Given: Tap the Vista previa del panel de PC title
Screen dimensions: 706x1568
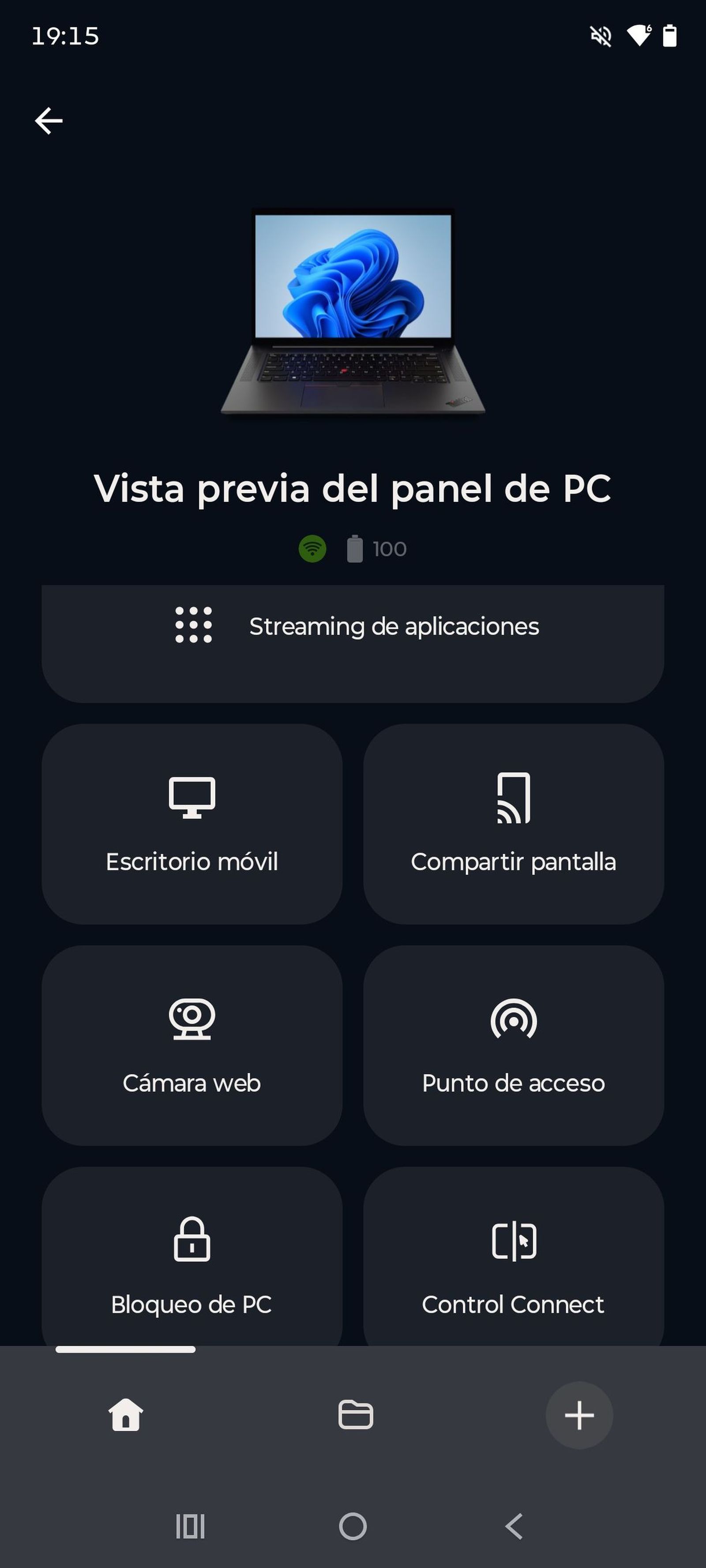Looking at the screenshot, I should [353, 488].
